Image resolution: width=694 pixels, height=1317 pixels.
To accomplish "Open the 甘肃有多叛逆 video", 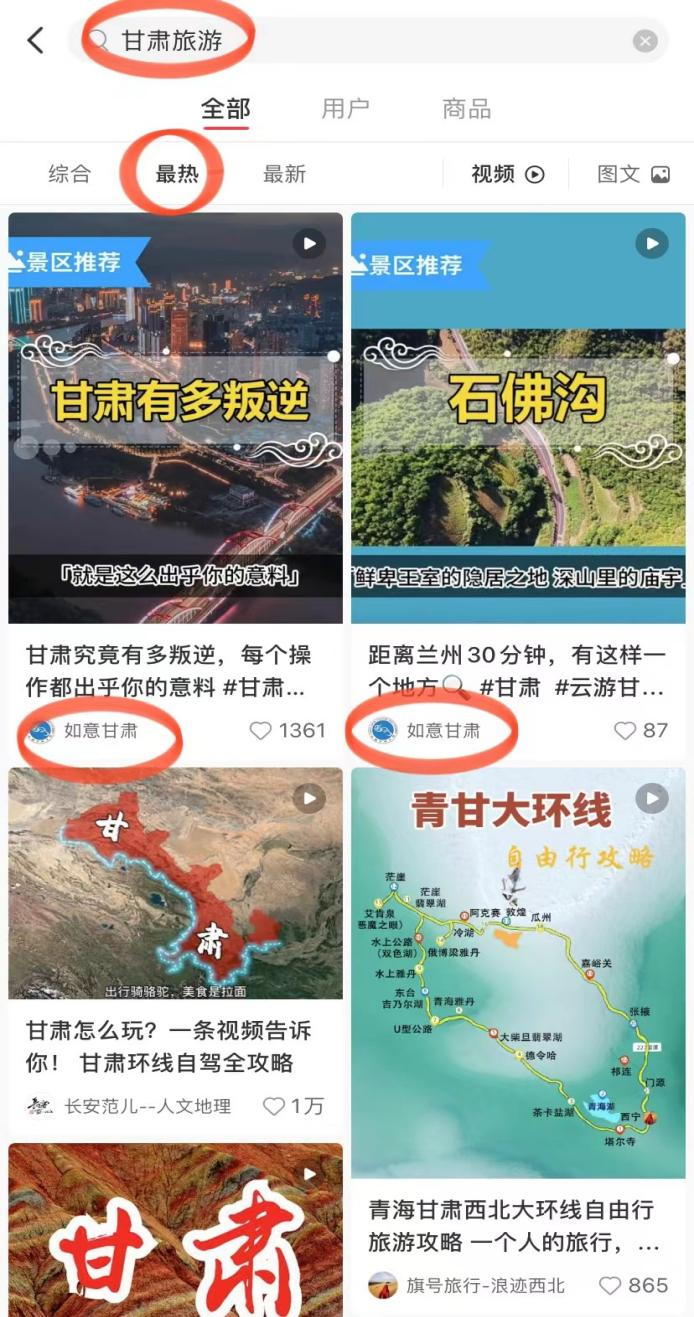I will point(175,418).
